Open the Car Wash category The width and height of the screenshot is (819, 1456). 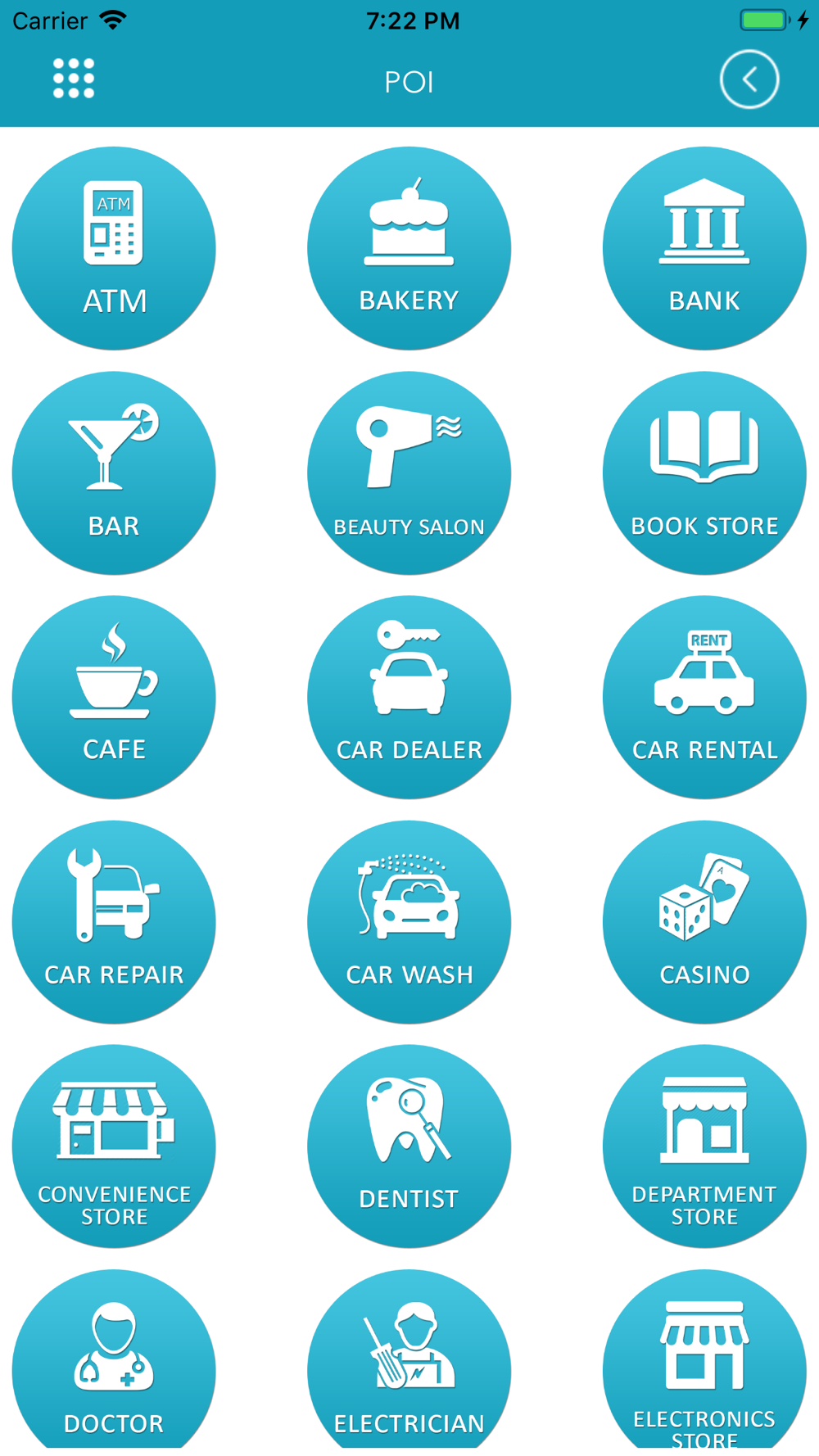(409, 922)
